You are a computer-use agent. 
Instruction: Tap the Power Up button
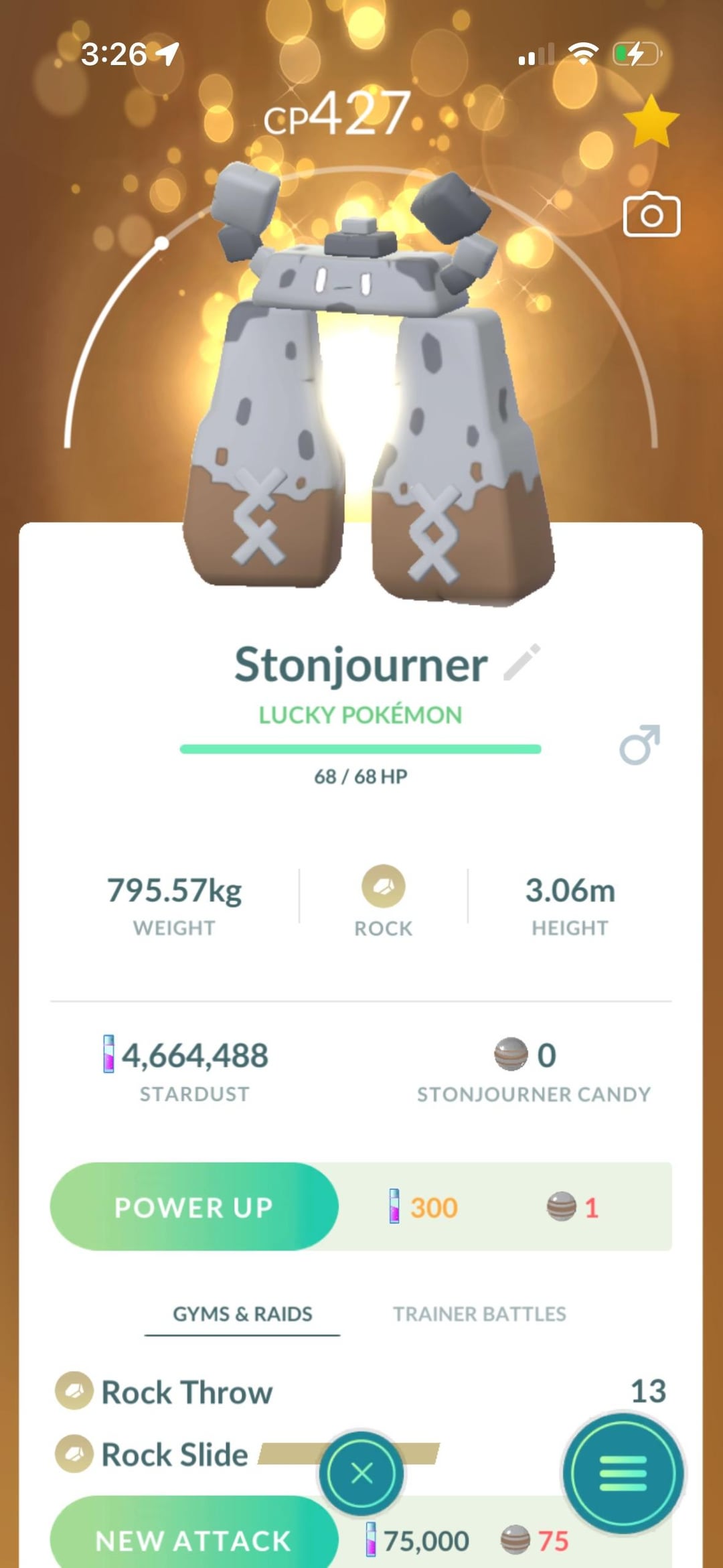(x=194, y=1207)
